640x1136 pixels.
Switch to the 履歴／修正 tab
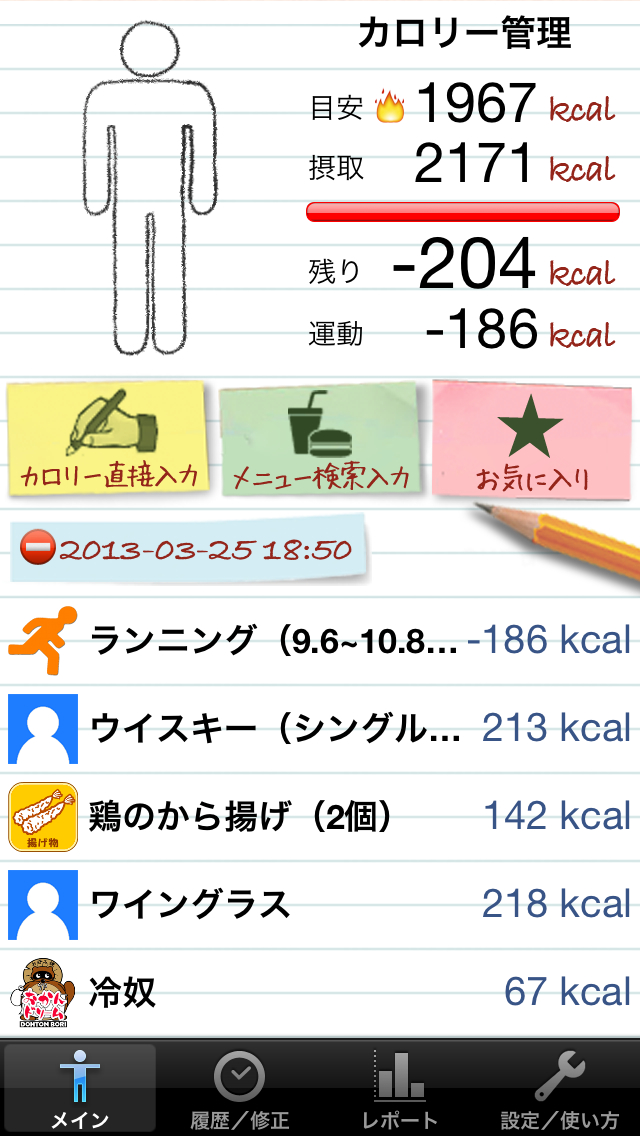pyautogui.click(x=240, y=1088)
